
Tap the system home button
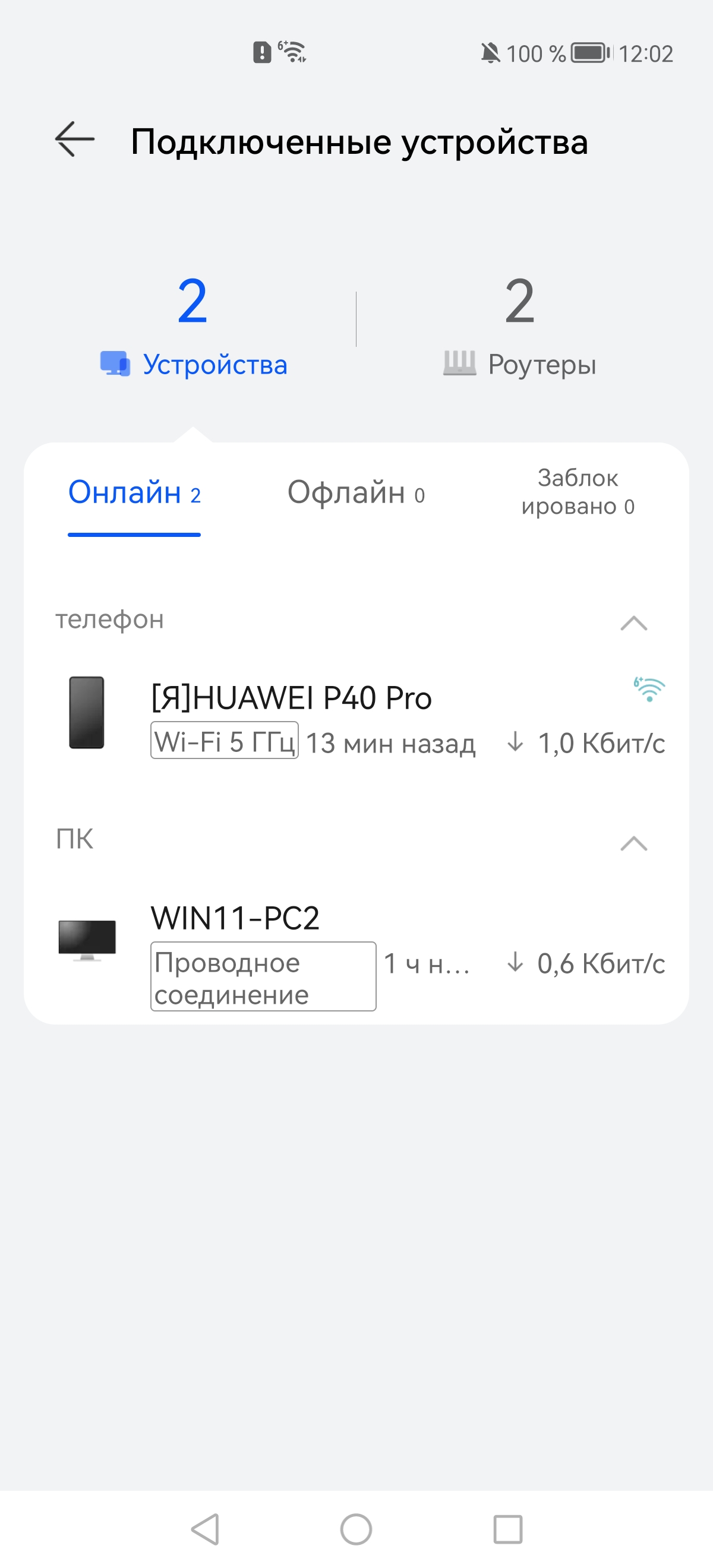click(x=356, y=1529)
